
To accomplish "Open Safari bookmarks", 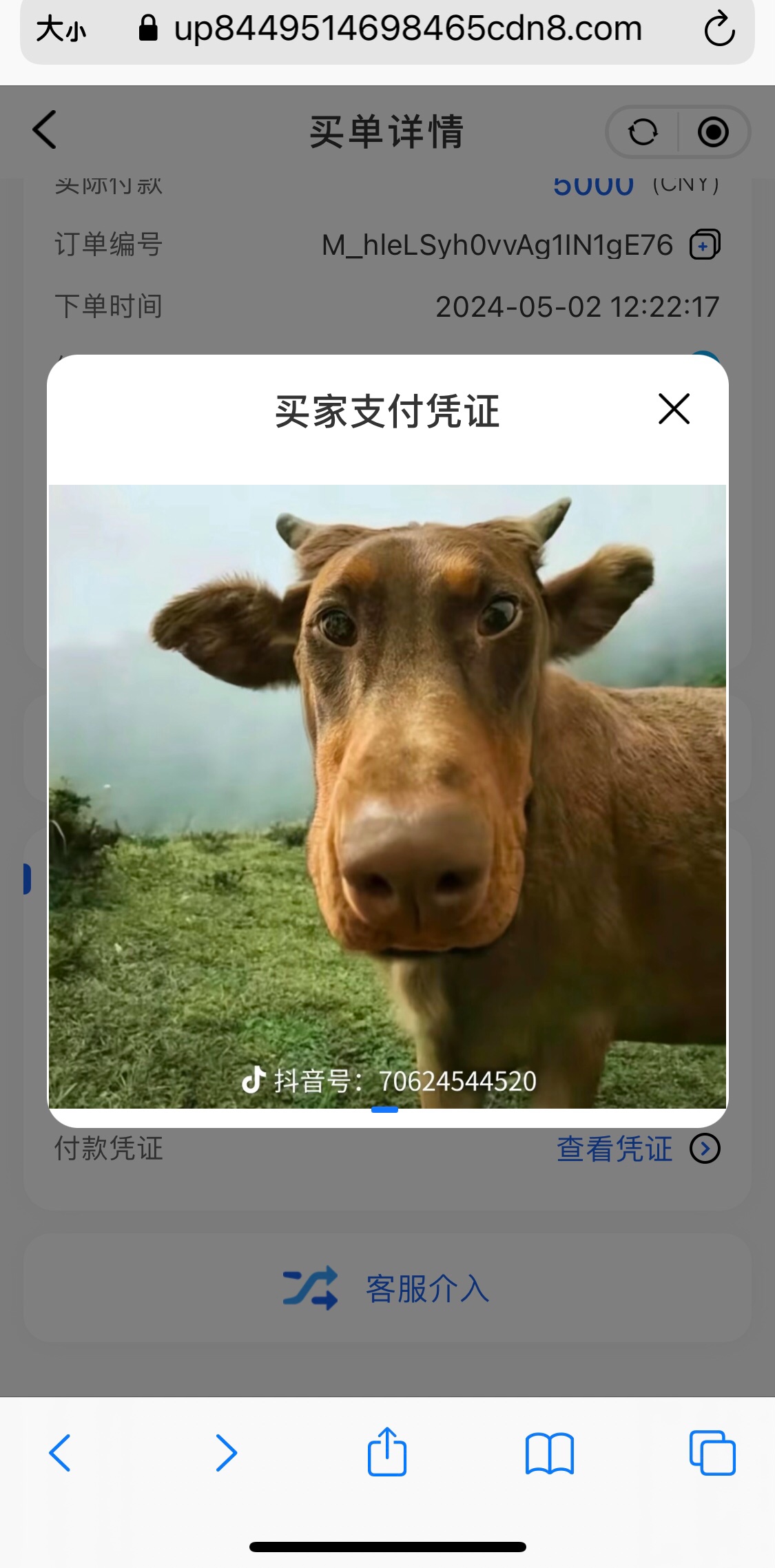I will [549, 1453].
